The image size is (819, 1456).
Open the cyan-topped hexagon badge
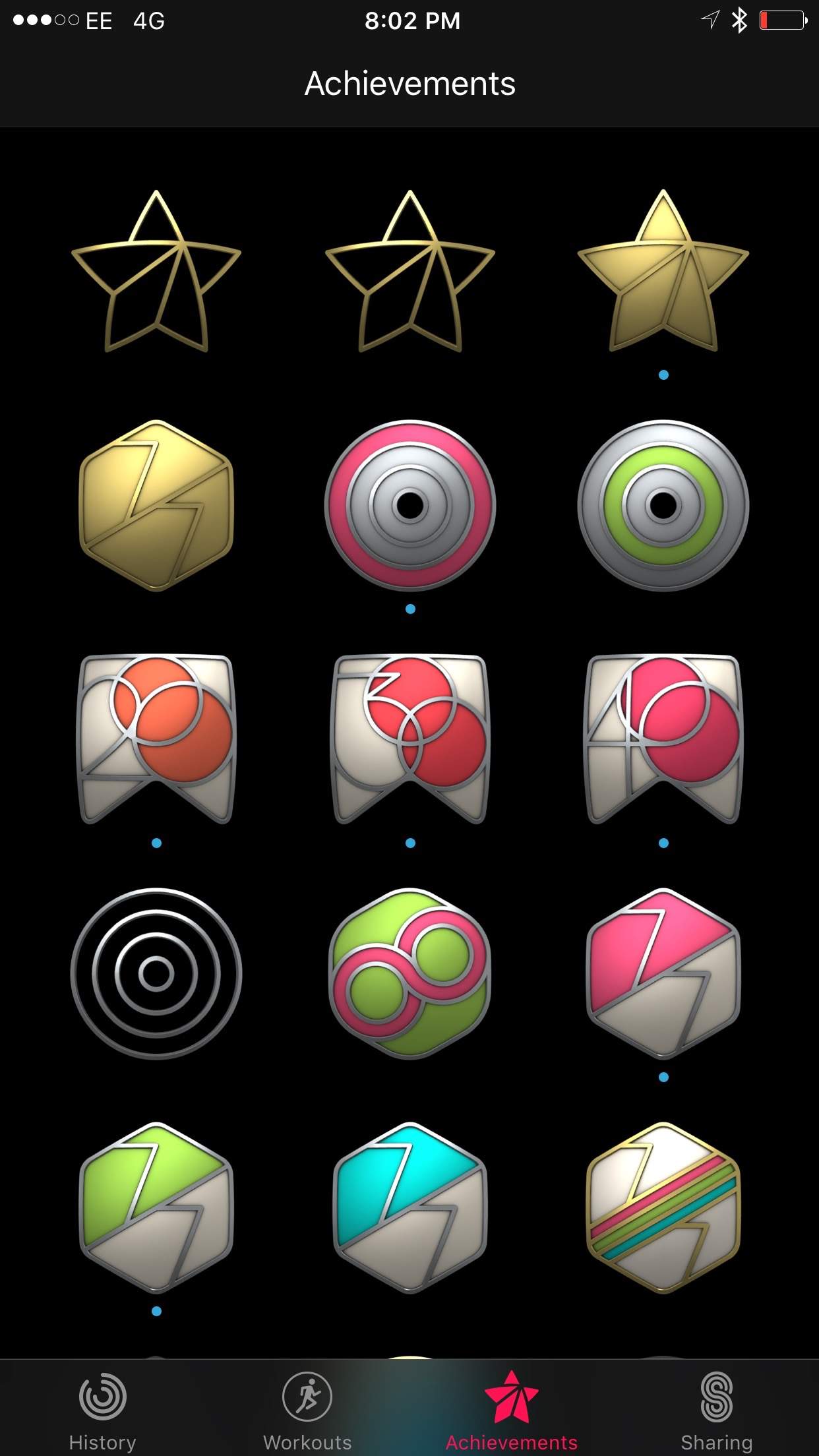pos(410,1207)
